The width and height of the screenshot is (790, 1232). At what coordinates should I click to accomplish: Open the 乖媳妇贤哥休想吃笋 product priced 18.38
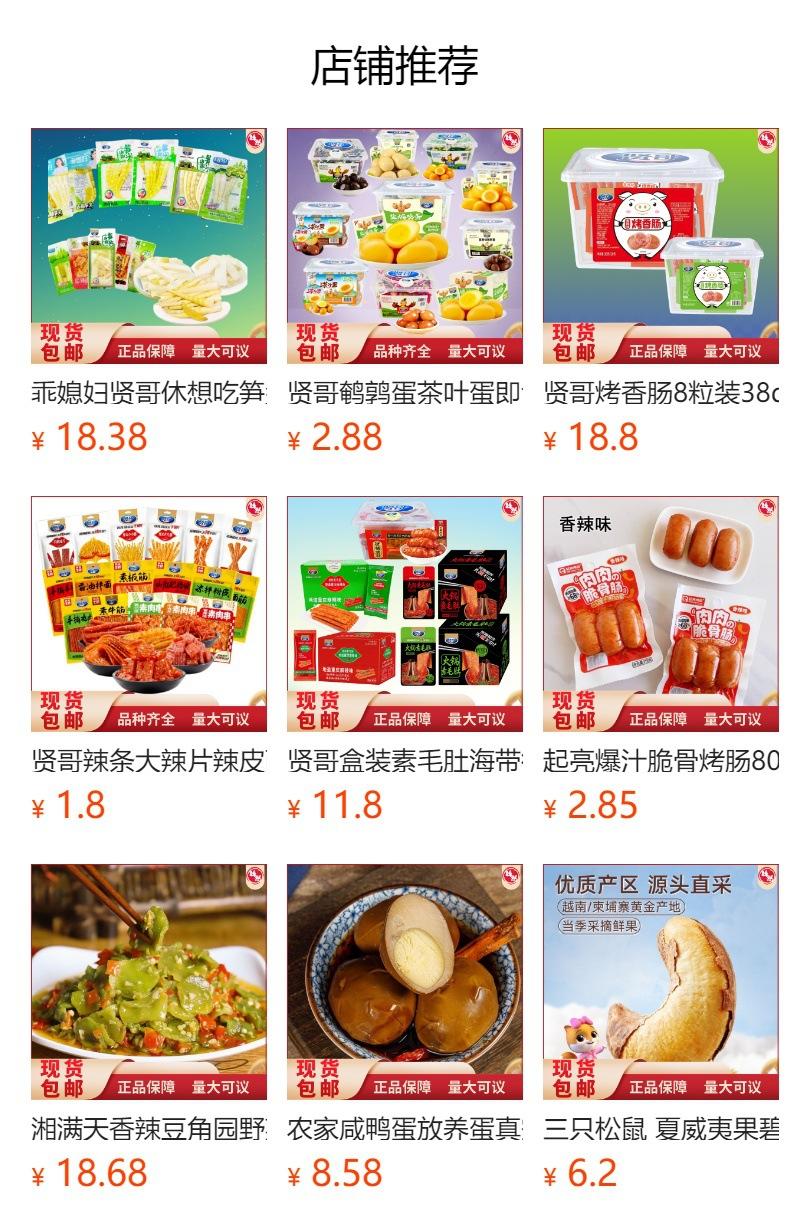(x=149, y=292)
